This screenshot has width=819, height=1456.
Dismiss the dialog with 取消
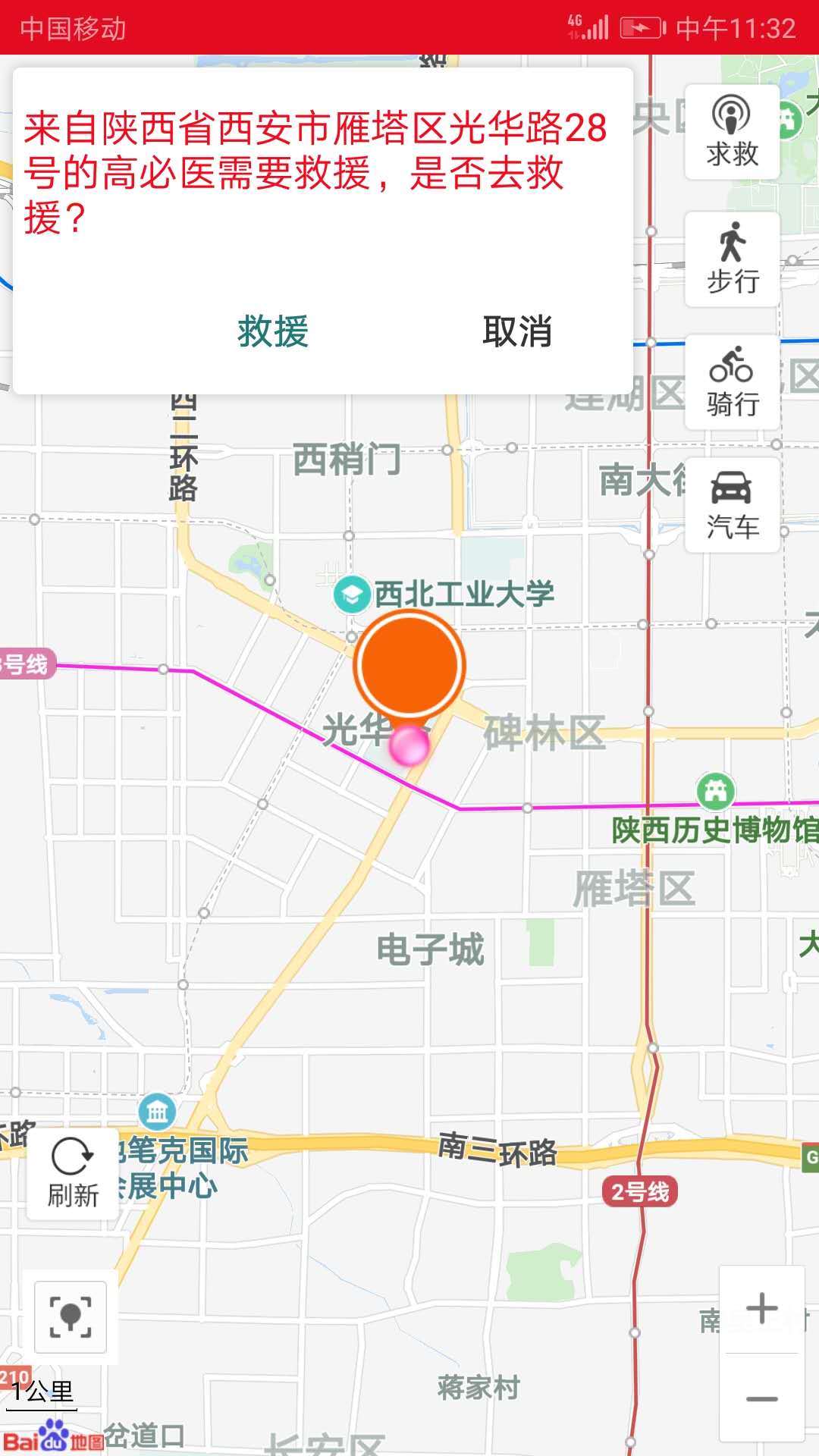[x=517, y=331]
